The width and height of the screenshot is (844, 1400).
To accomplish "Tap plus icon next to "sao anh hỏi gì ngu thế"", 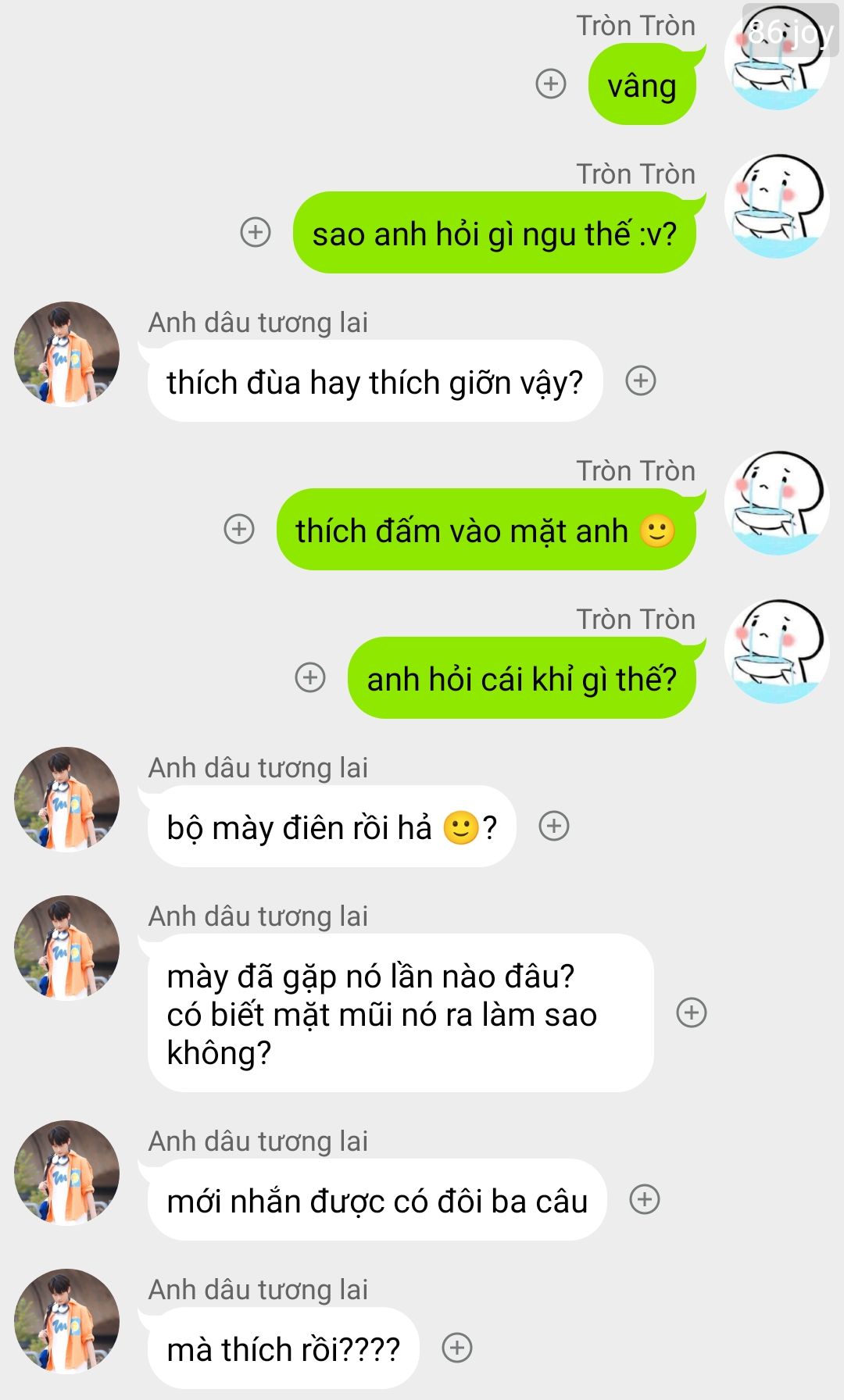I will click(x=256, y=232).
